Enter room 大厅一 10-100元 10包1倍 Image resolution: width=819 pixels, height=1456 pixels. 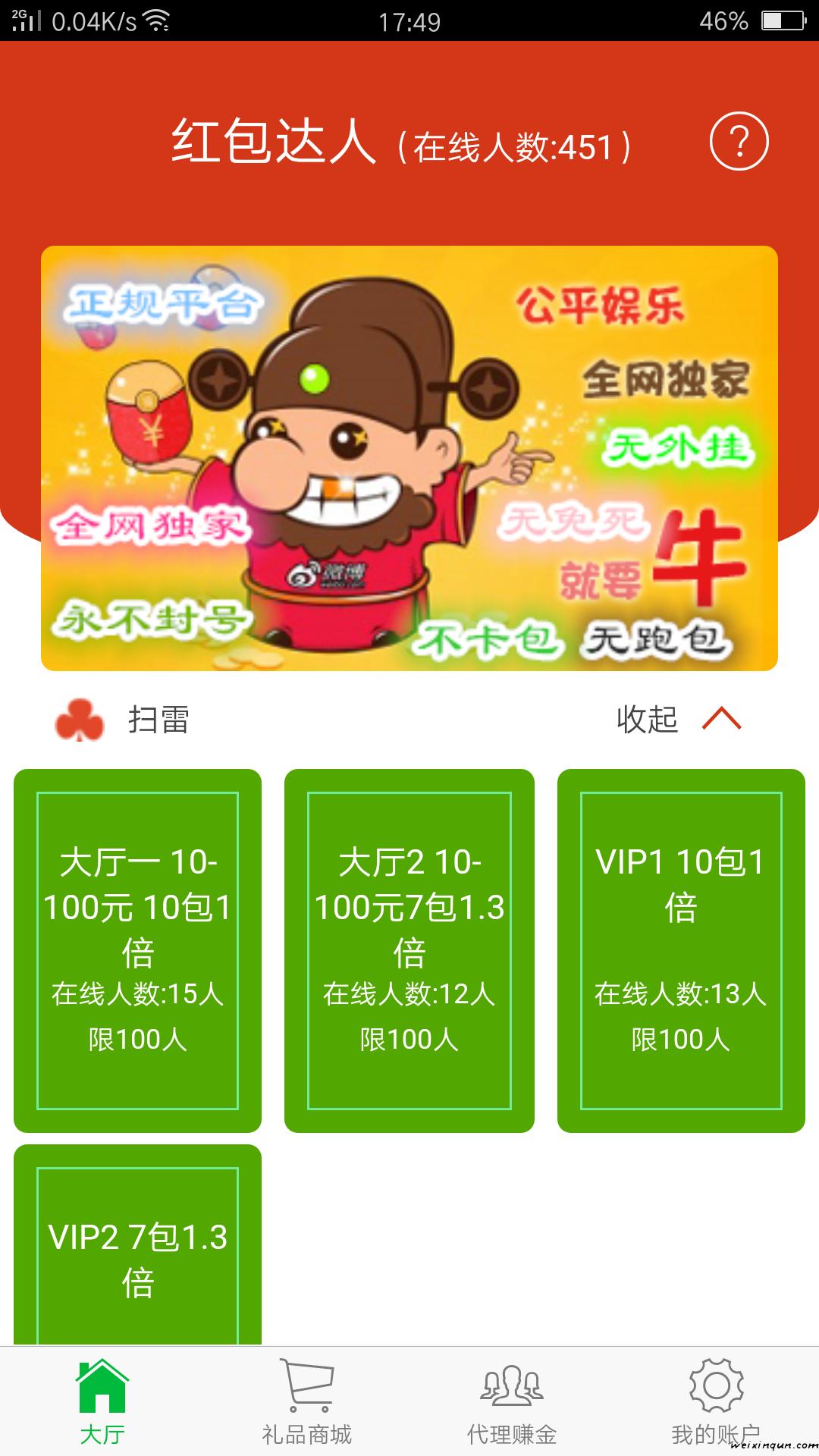137,950
